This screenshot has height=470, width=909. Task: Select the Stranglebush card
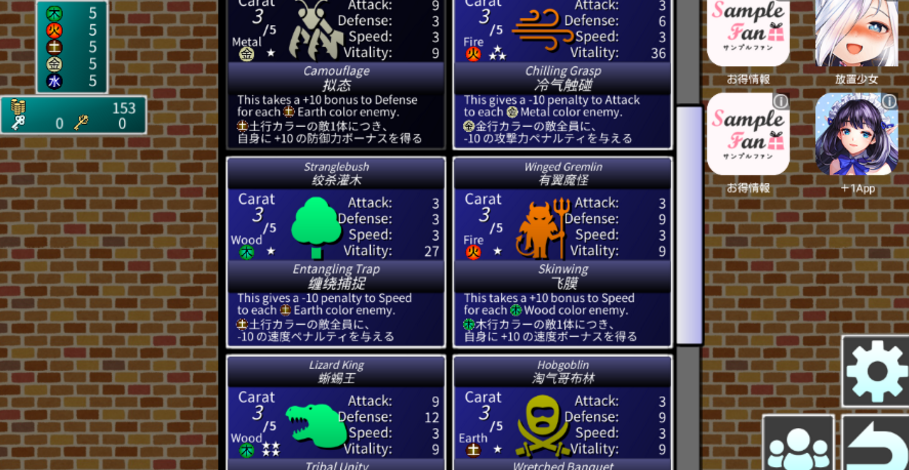point(336,251)
